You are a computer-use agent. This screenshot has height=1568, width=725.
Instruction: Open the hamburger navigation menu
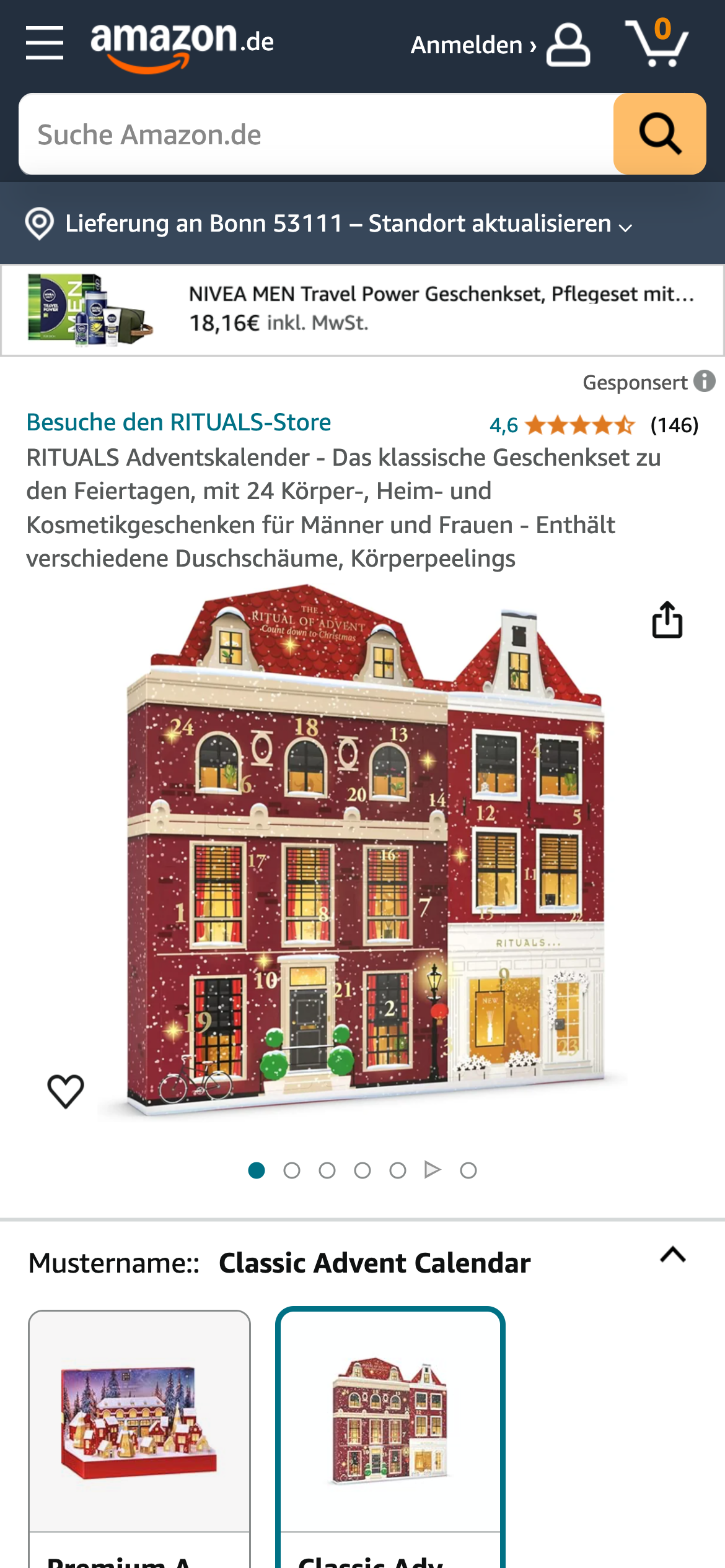pyautogui.click(x=45, y=43)
